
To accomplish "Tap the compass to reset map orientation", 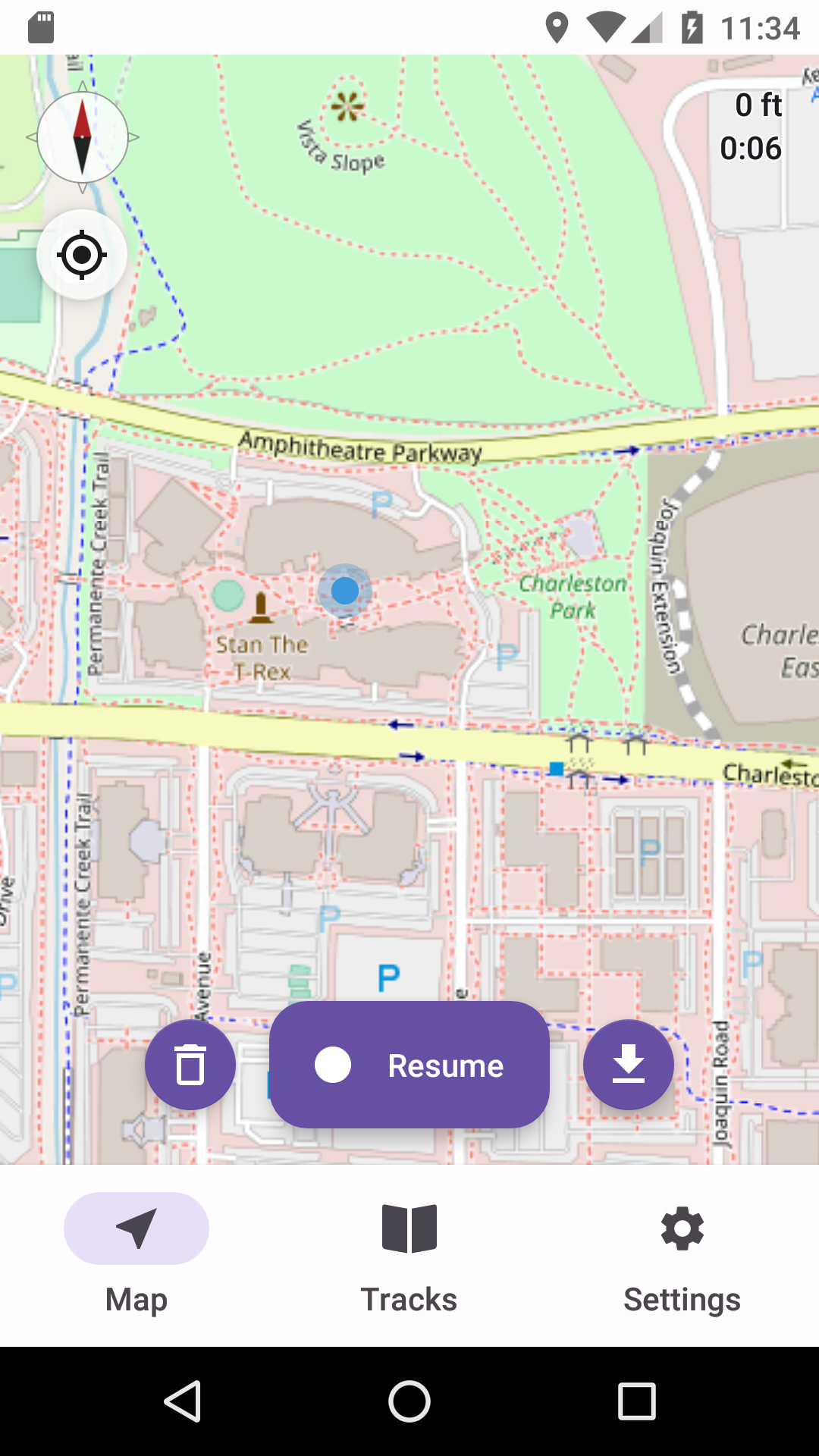I will (82, 137).
